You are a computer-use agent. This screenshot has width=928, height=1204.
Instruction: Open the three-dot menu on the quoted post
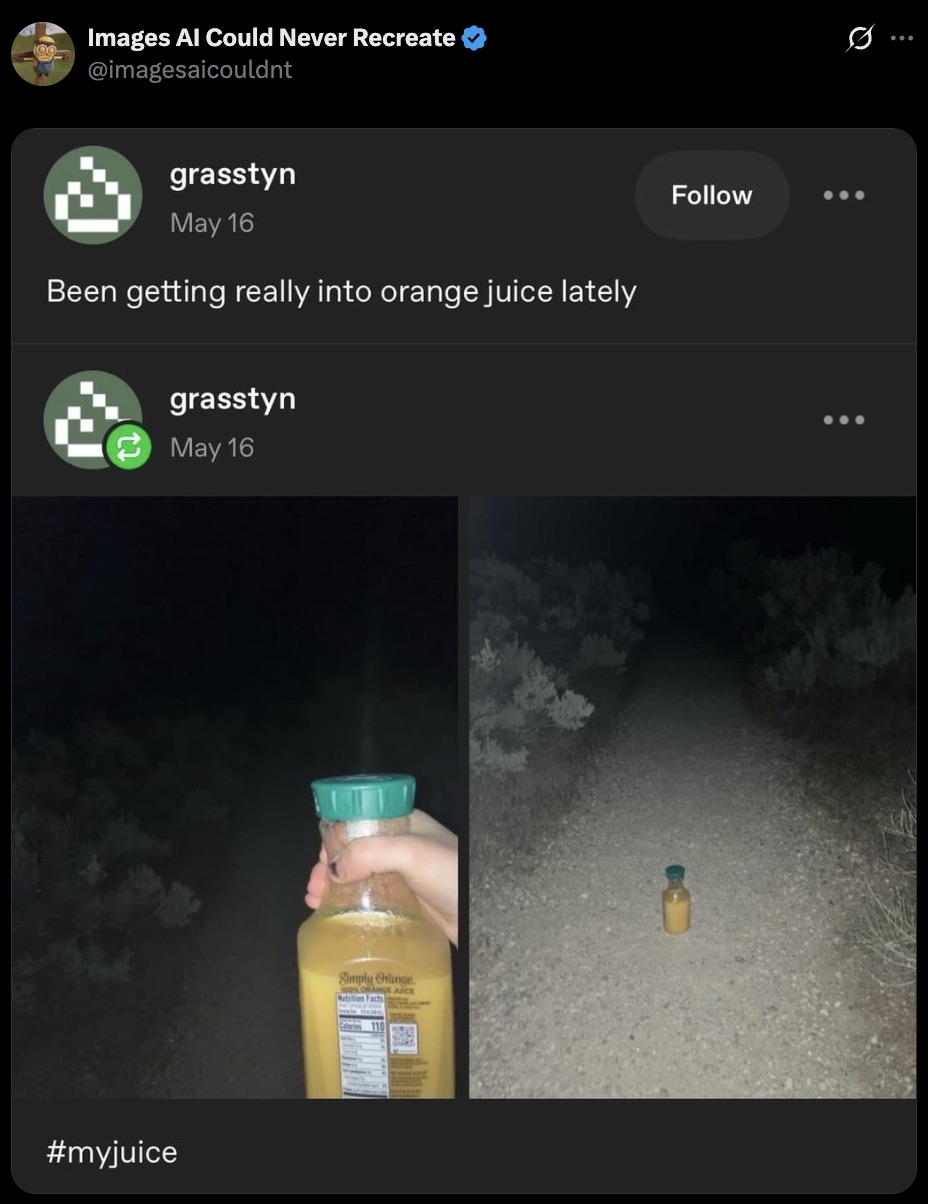click(844, 420)
